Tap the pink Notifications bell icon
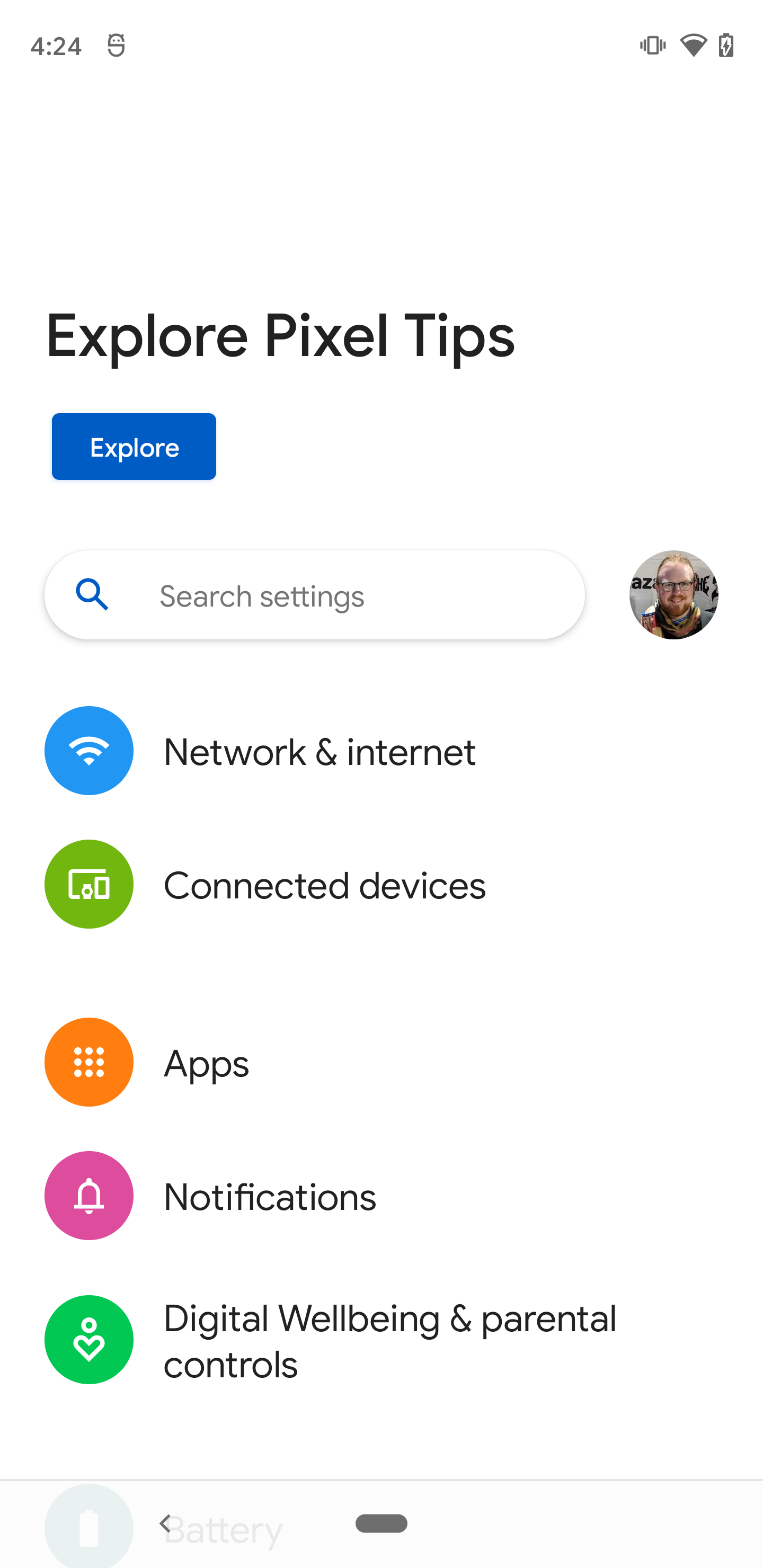 [89, 1195]
